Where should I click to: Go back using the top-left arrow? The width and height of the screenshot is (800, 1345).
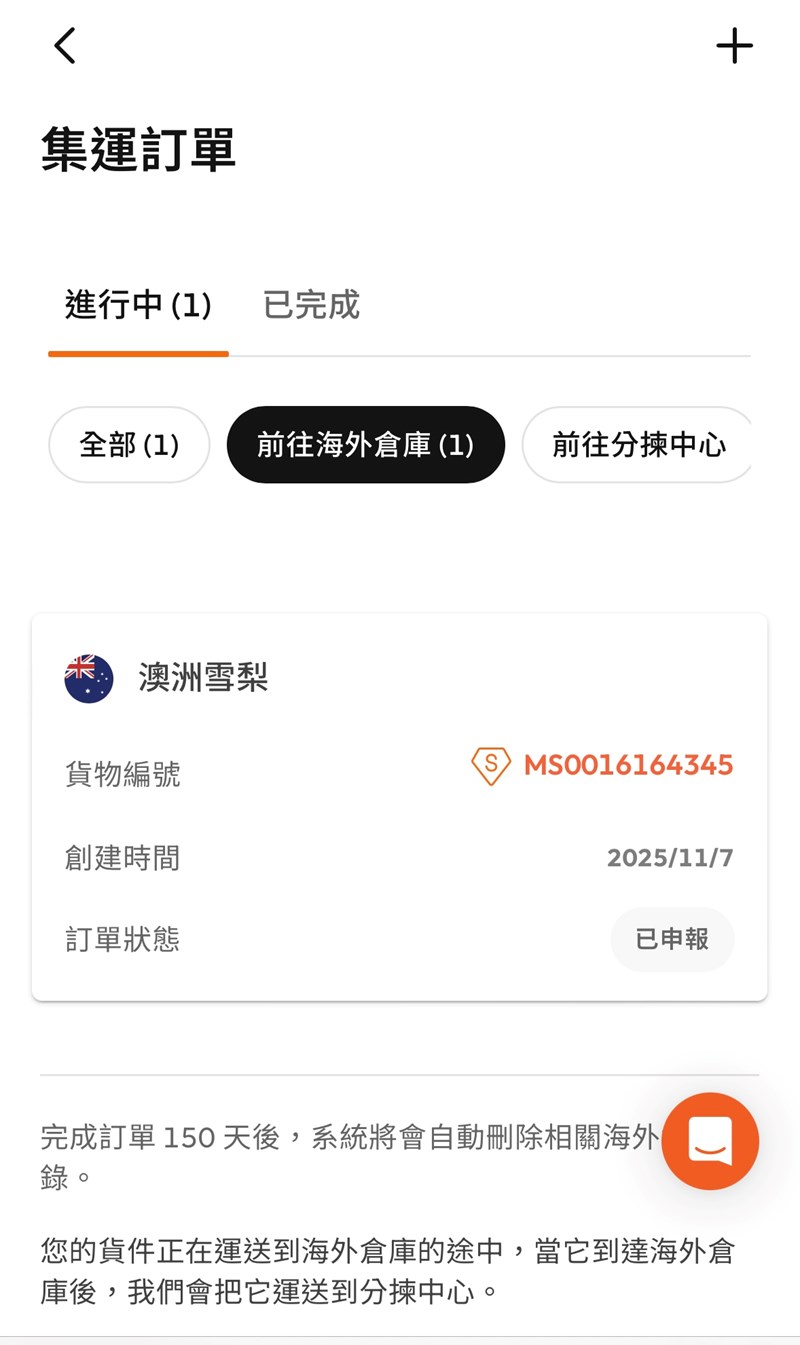(65, 46)
